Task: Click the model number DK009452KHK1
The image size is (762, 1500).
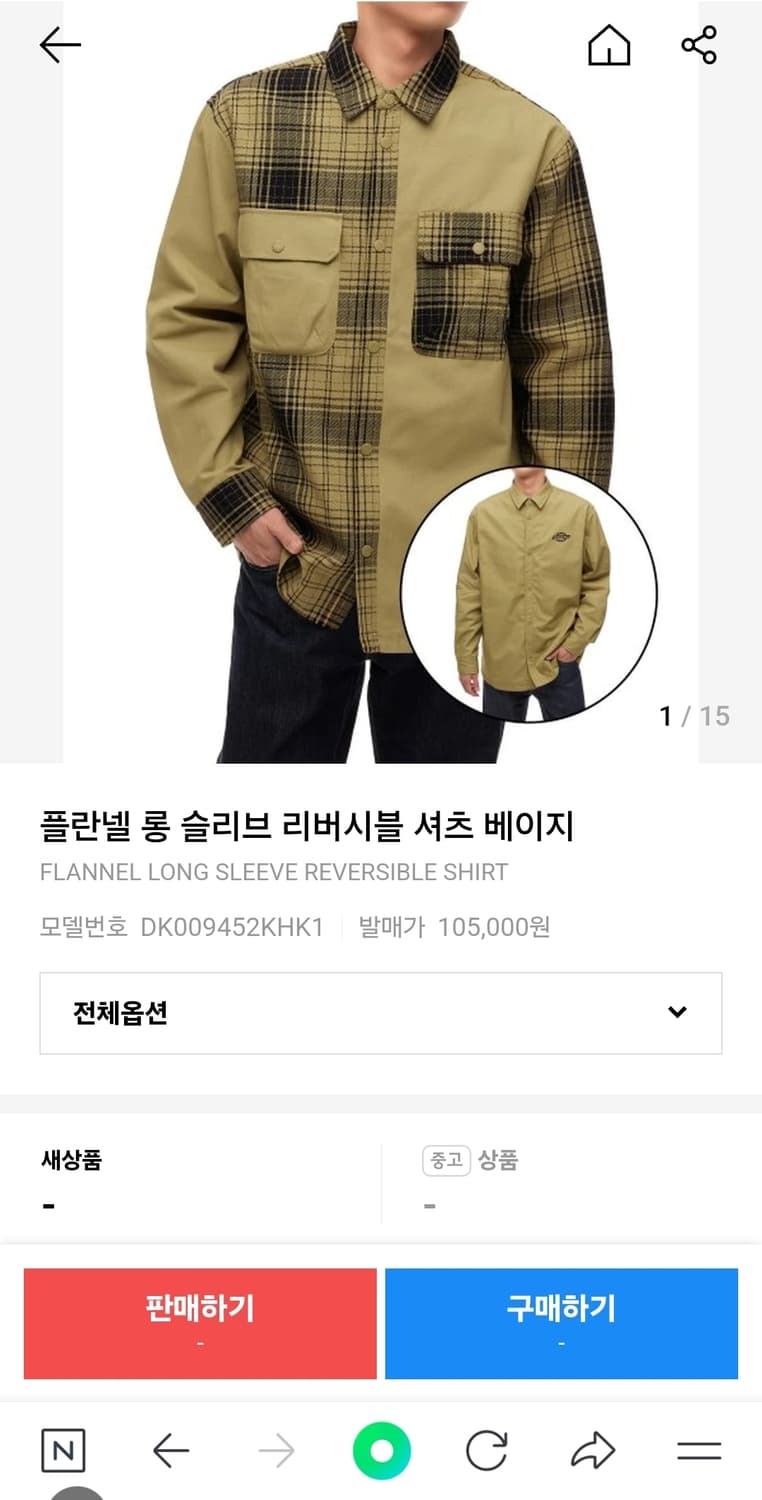Action: (232, 928)
